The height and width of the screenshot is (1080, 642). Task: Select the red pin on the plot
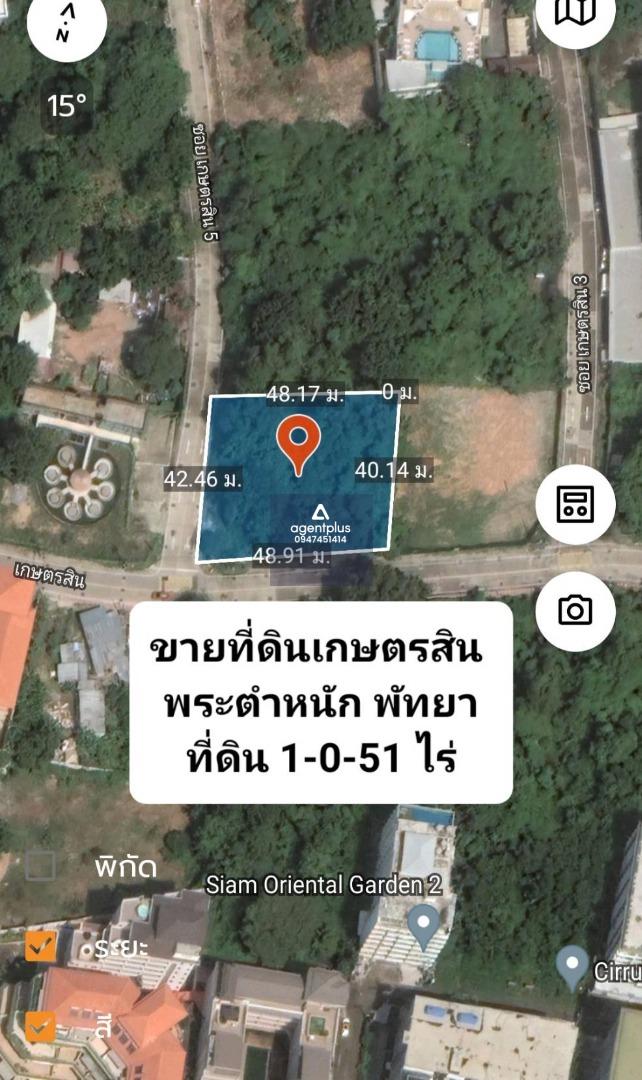coord(298,443)
